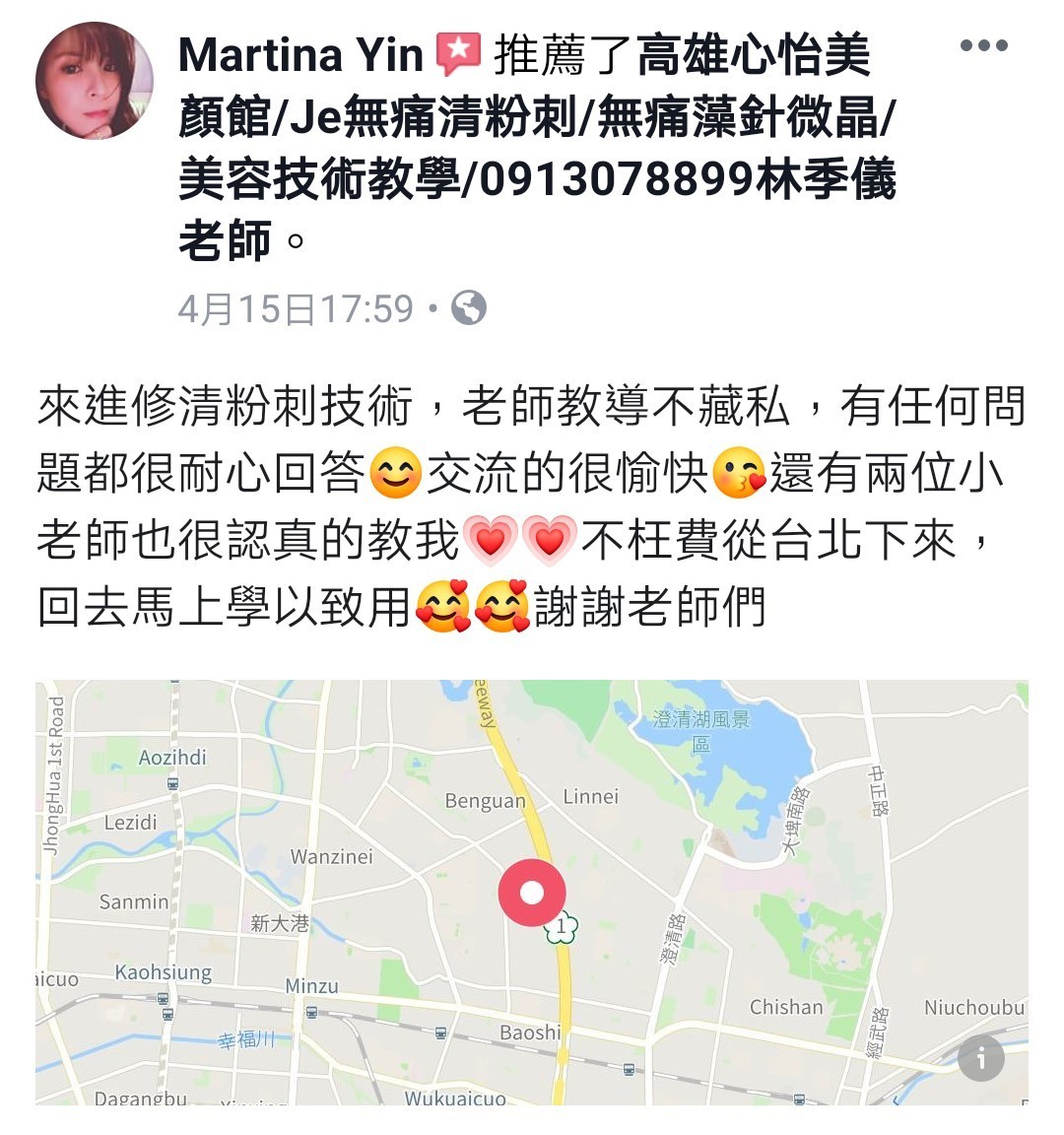Tap the 4月15日17:59 post timestamp

[296, 309]
